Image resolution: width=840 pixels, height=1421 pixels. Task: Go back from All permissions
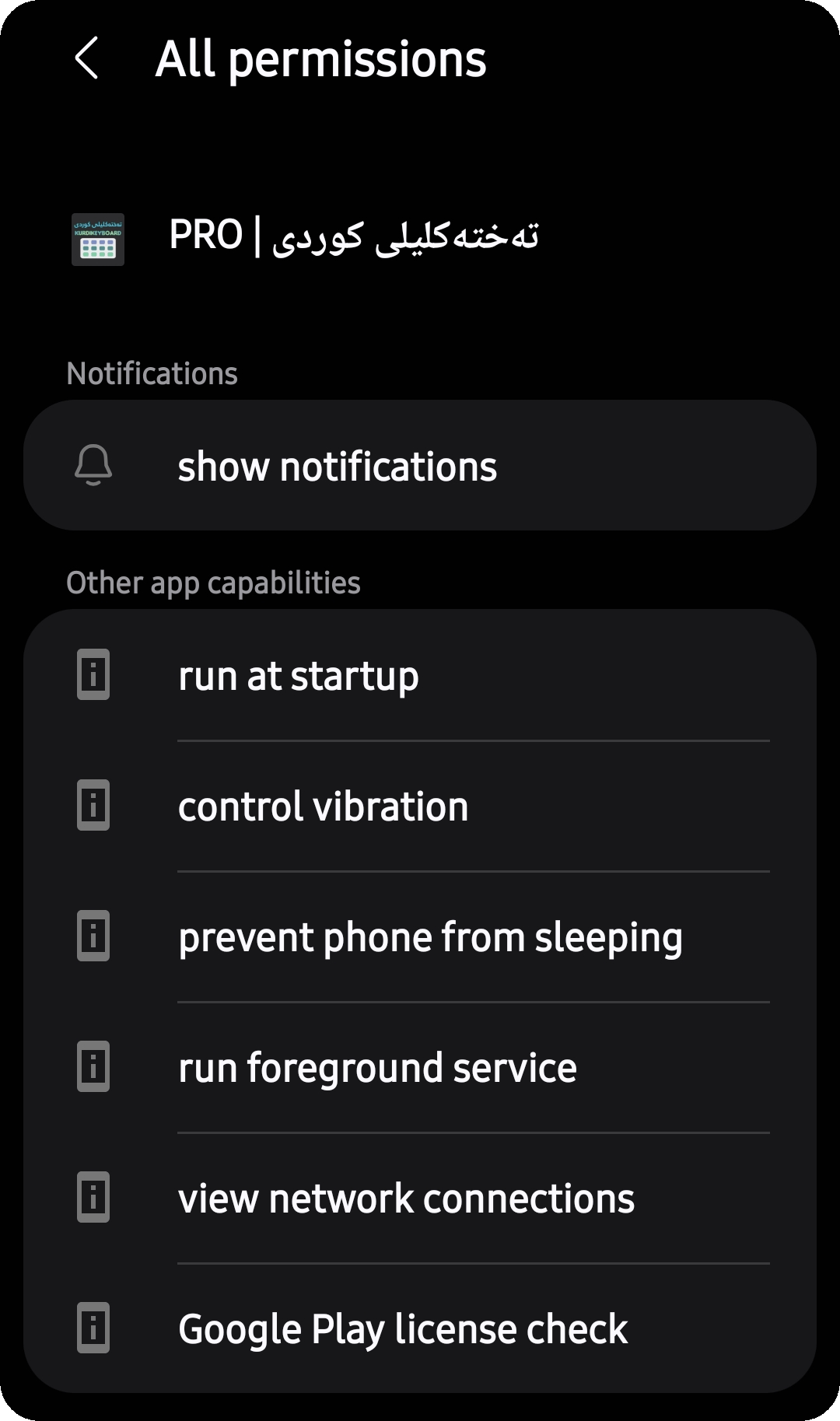pyautogui.click(x=87, y=58)
